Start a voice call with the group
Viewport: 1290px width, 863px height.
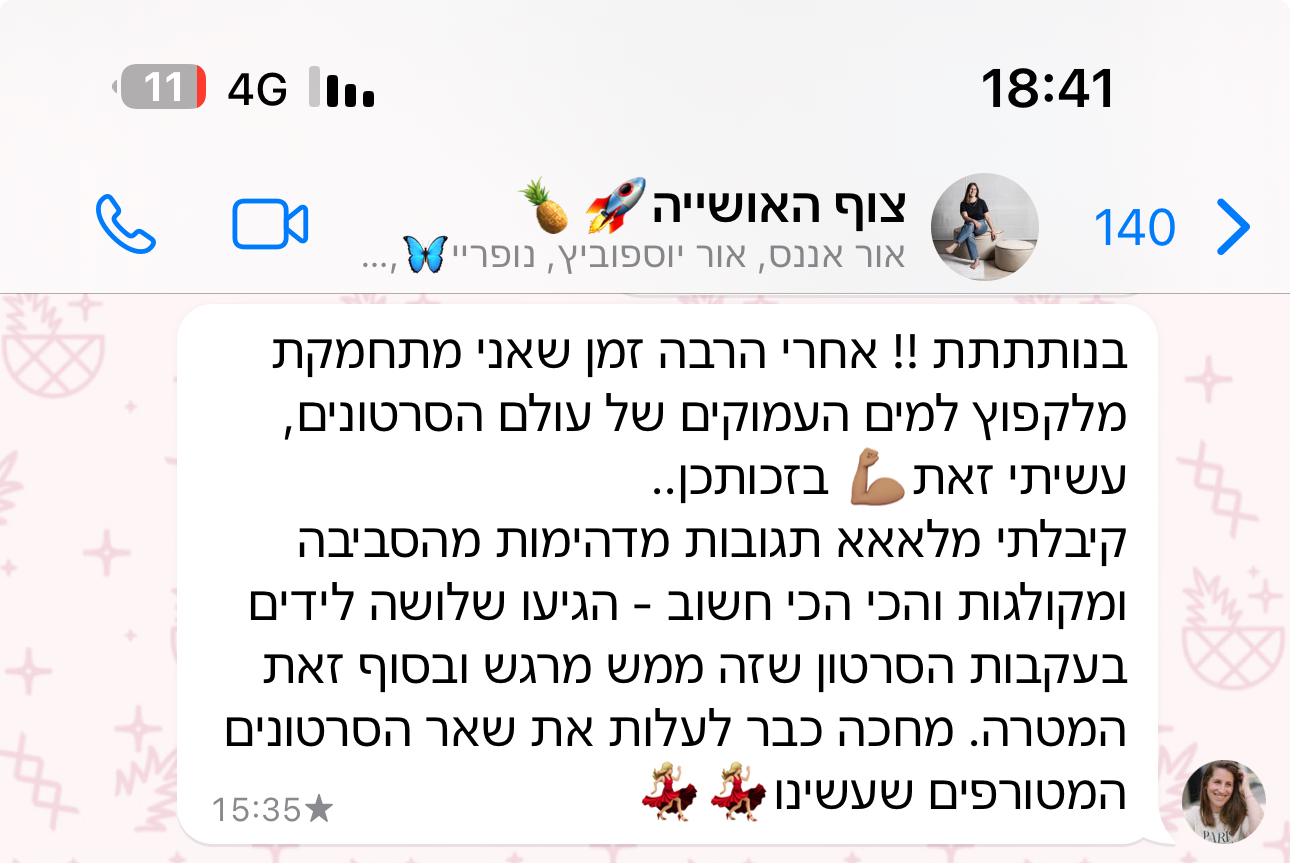126,224
